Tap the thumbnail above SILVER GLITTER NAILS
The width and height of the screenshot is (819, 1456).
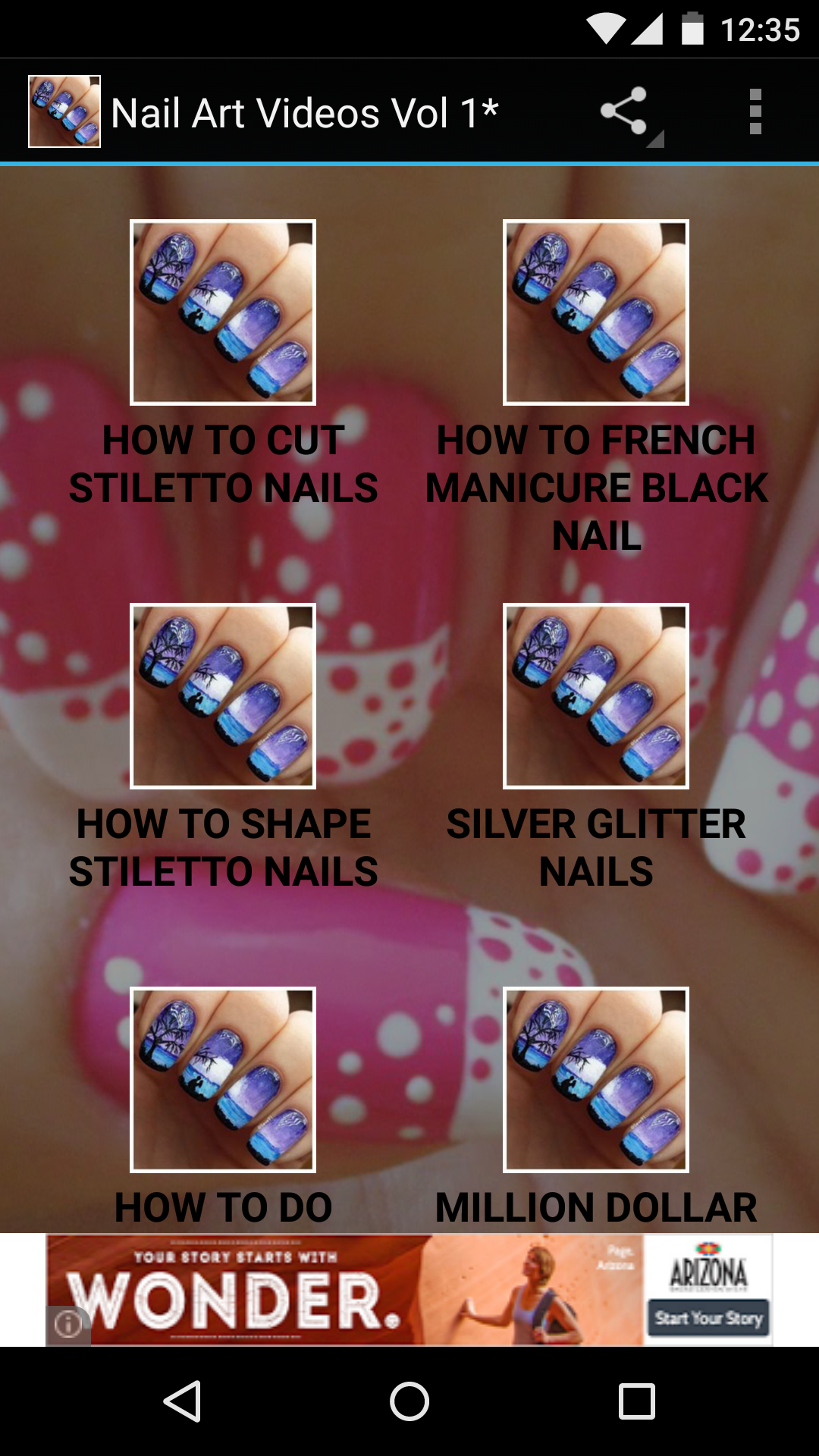coord(595,695)
